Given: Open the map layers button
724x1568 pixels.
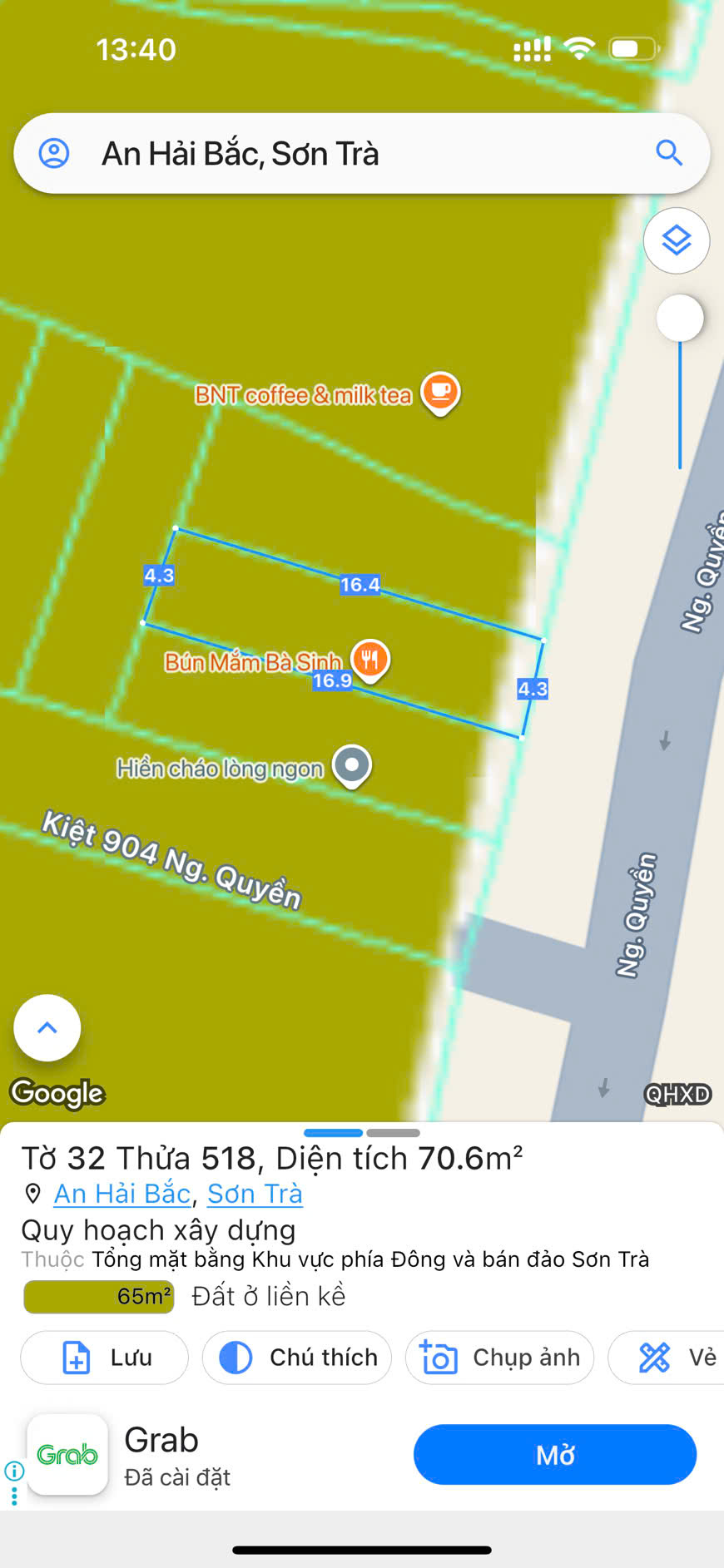Looking at the screenshot, I should click(x=676, y=240).
